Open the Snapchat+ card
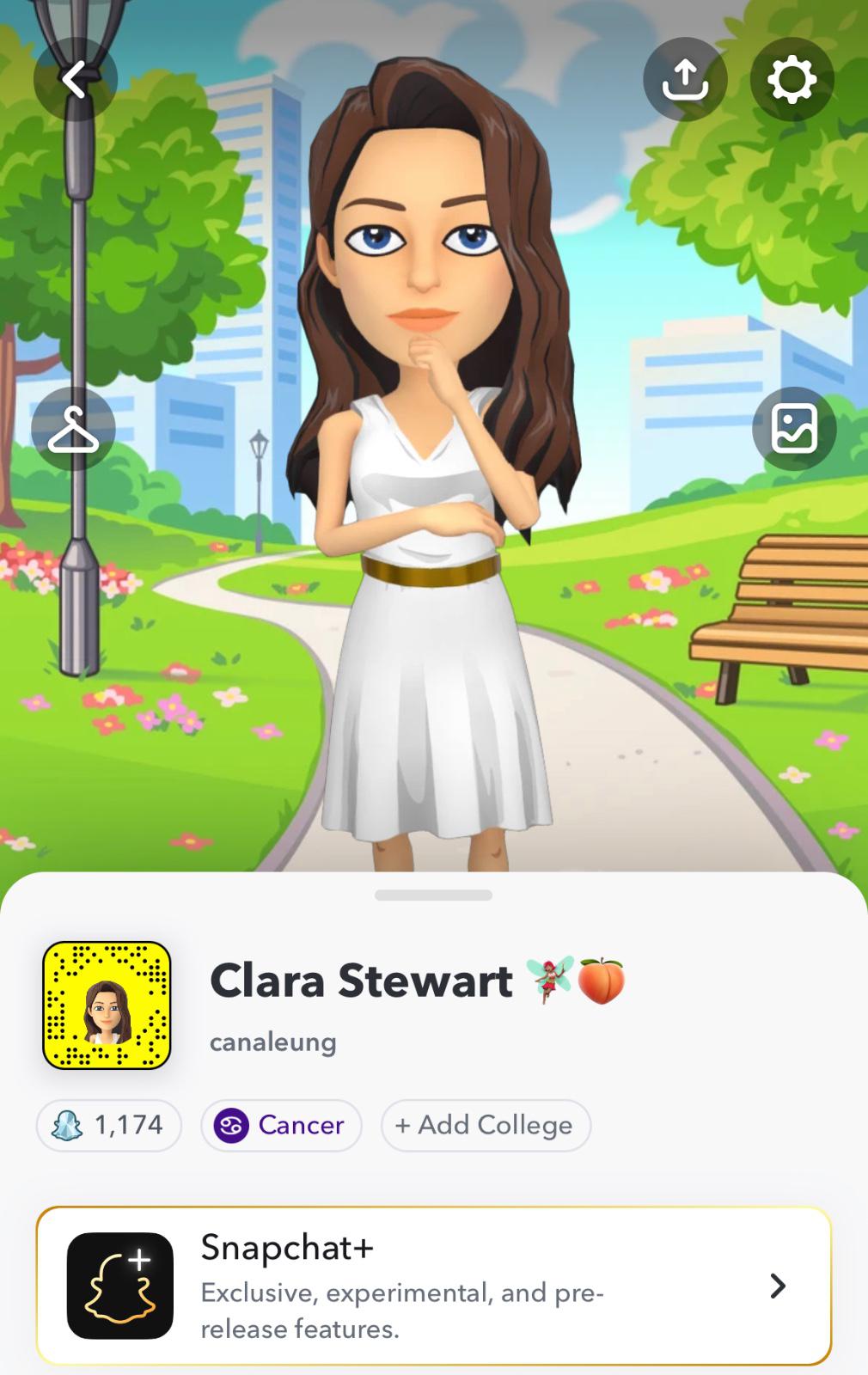The height and width of the screenshot is (1375, 868). tap(434, 1286)
